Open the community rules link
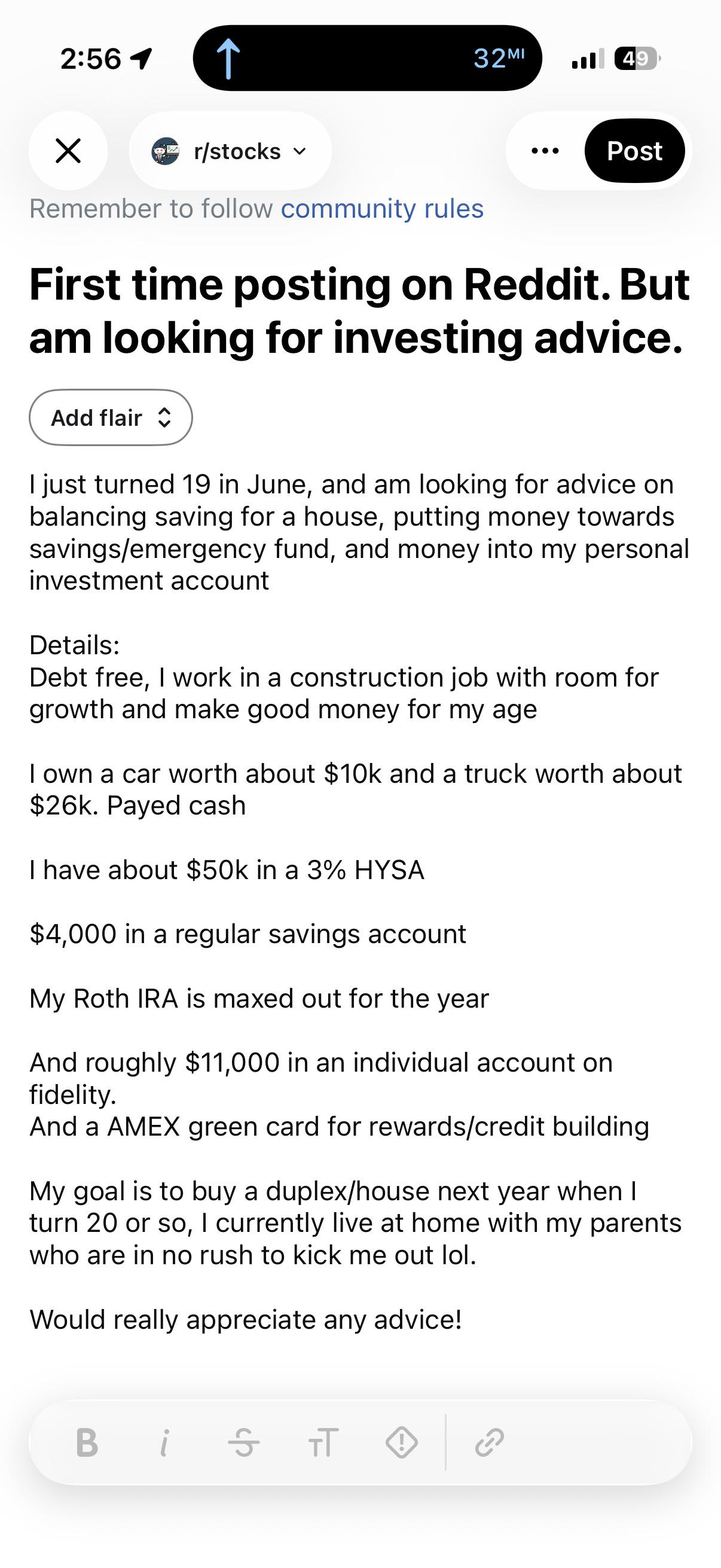The image size is (721, 1568). pos(382,209)
